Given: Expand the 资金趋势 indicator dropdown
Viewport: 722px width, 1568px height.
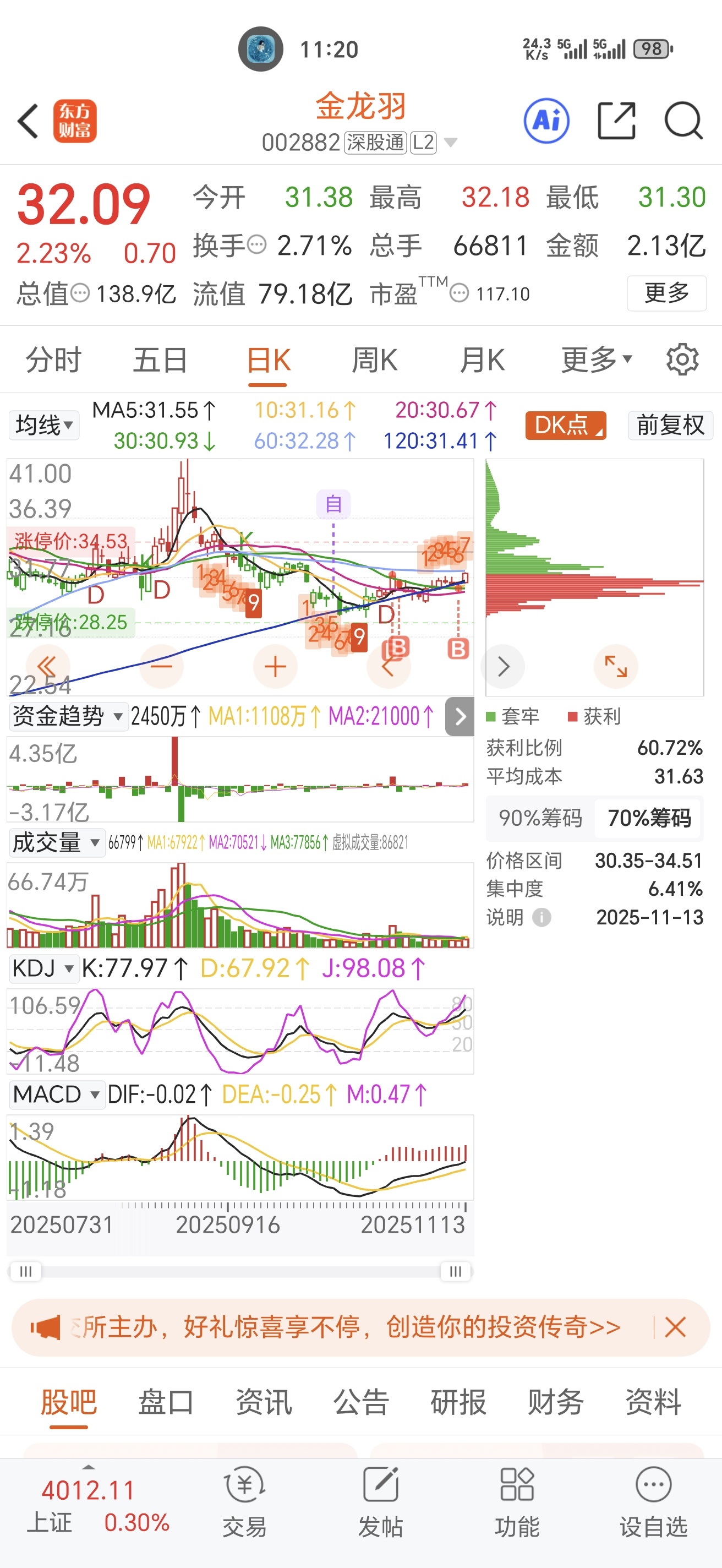Looking at the screenshot, I should click(68, 716).
